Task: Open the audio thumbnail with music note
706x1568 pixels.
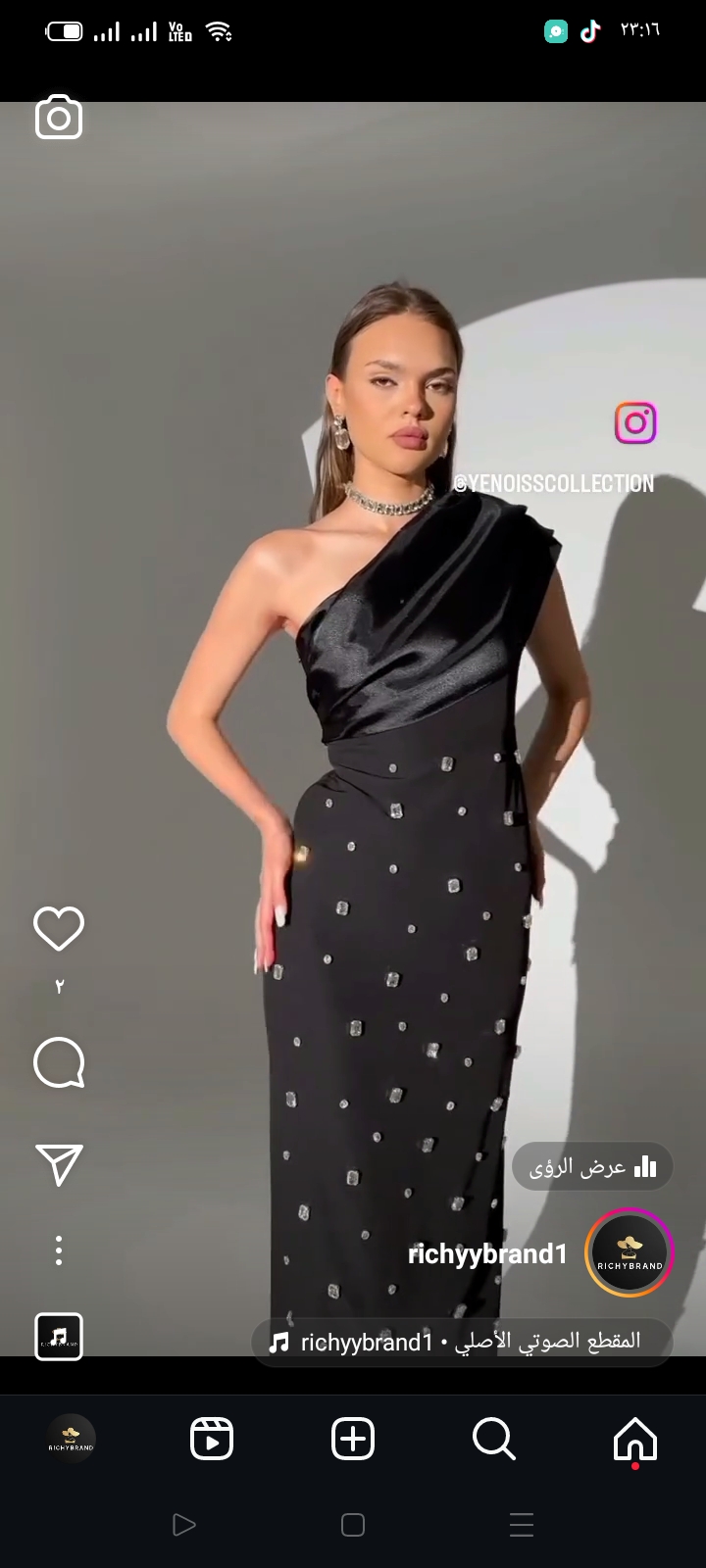Action: (59, 1337)
